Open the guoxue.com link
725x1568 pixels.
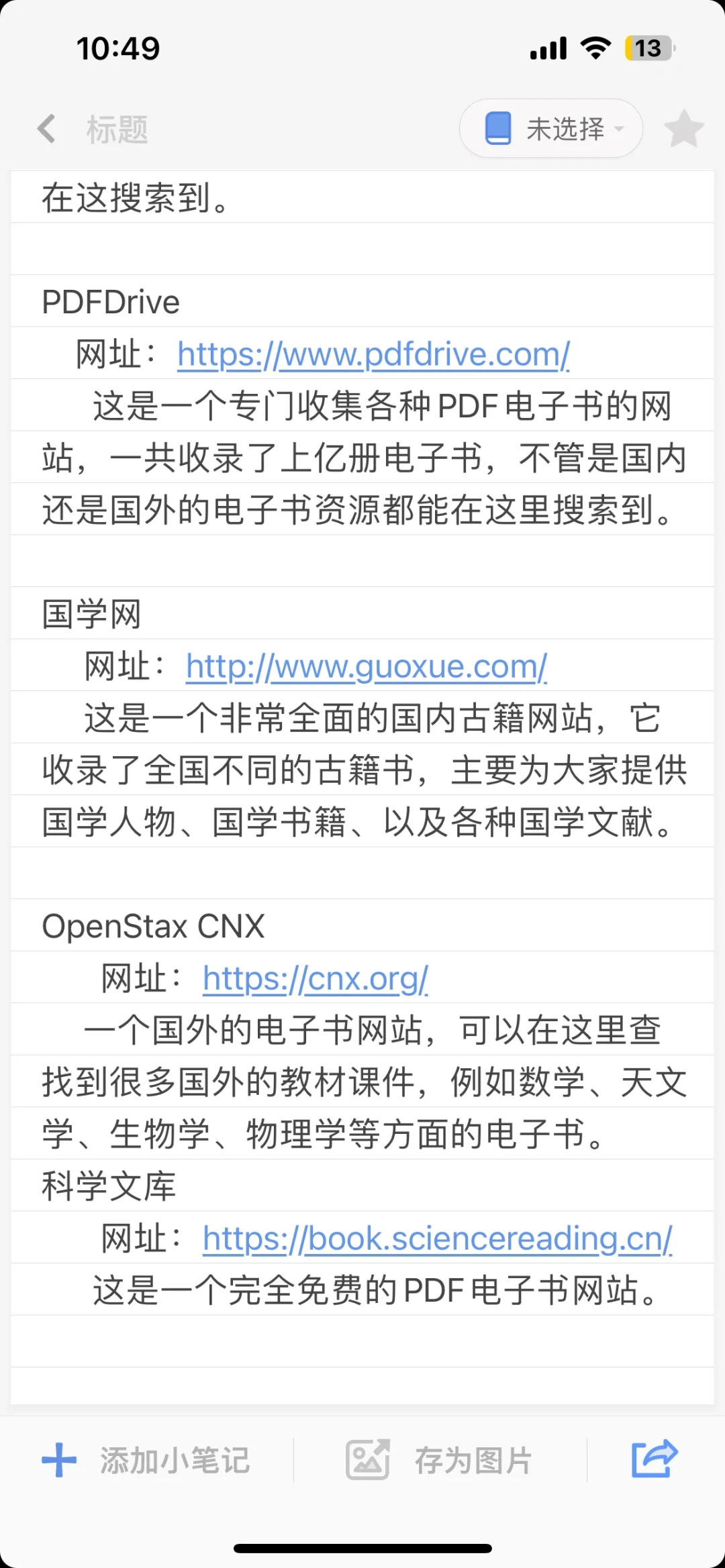[x=367, y=666]
